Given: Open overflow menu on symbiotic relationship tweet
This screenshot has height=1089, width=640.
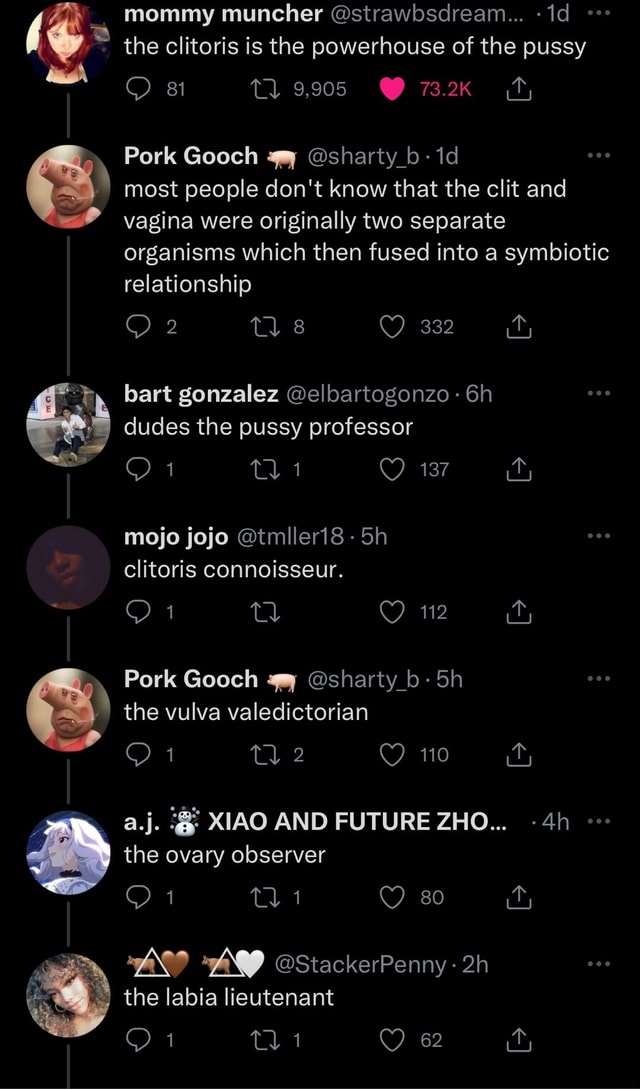Looking at the screenshot, I should coord(599,156).
